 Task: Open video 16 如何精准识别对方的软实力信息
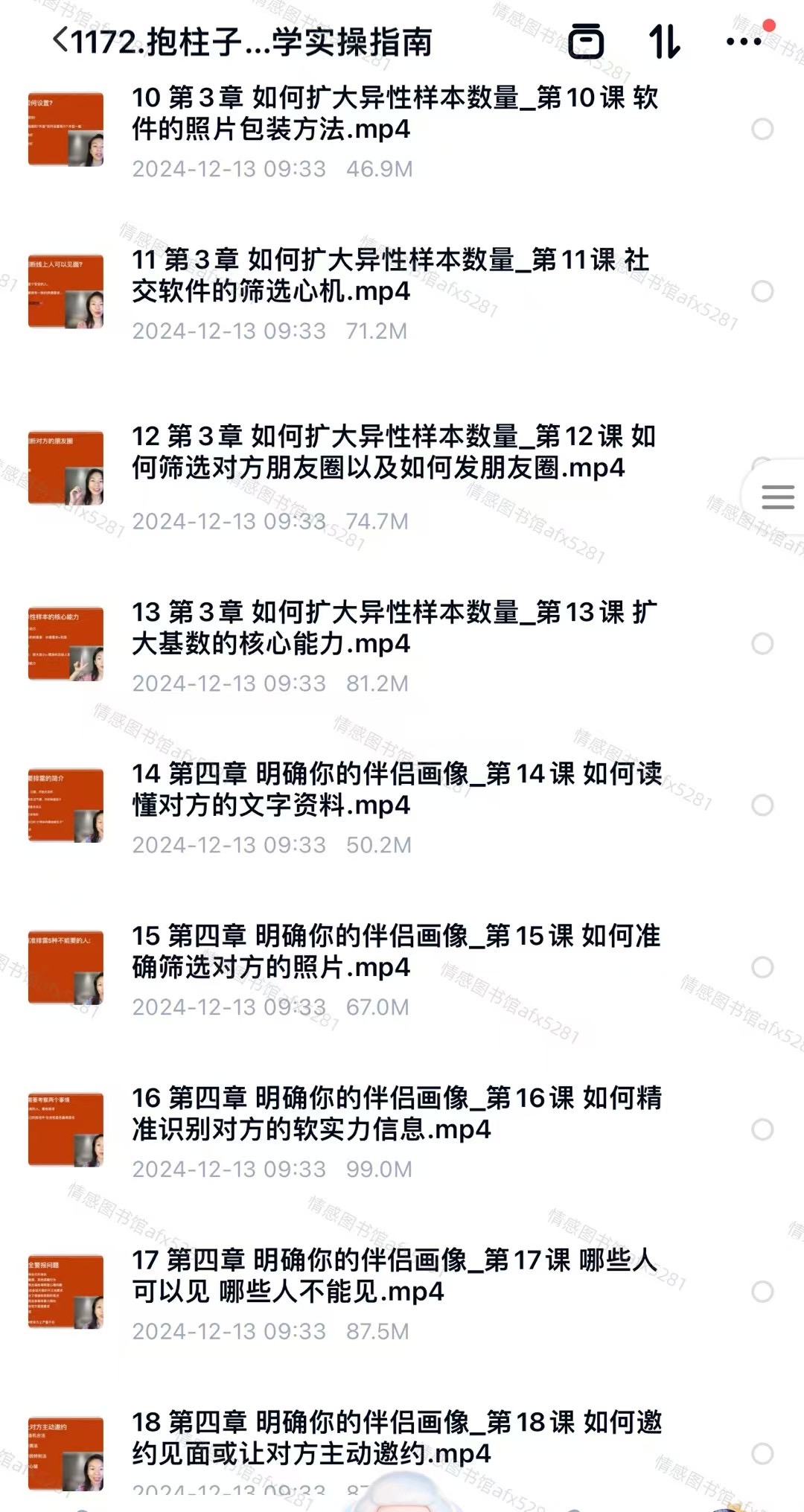pyautogui.click(x=395, y=1113)
